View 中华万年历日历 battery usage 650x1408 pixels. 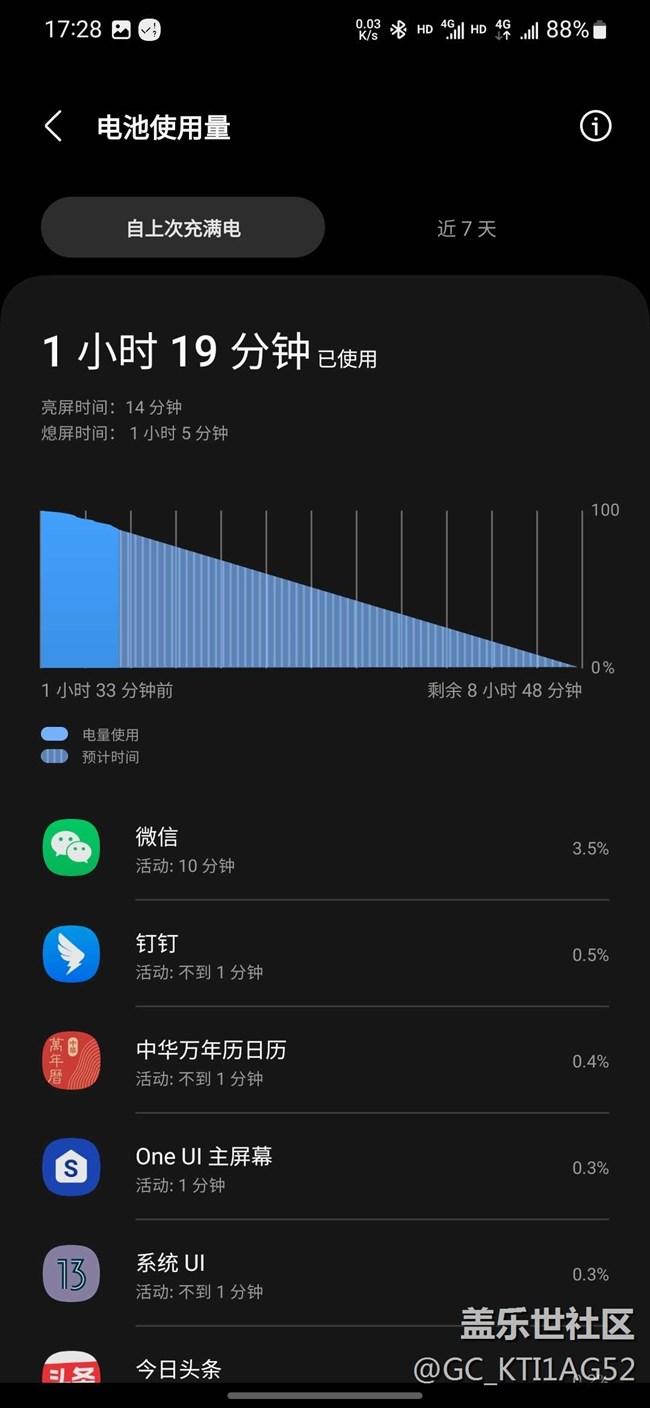[x=325, y=1062]
